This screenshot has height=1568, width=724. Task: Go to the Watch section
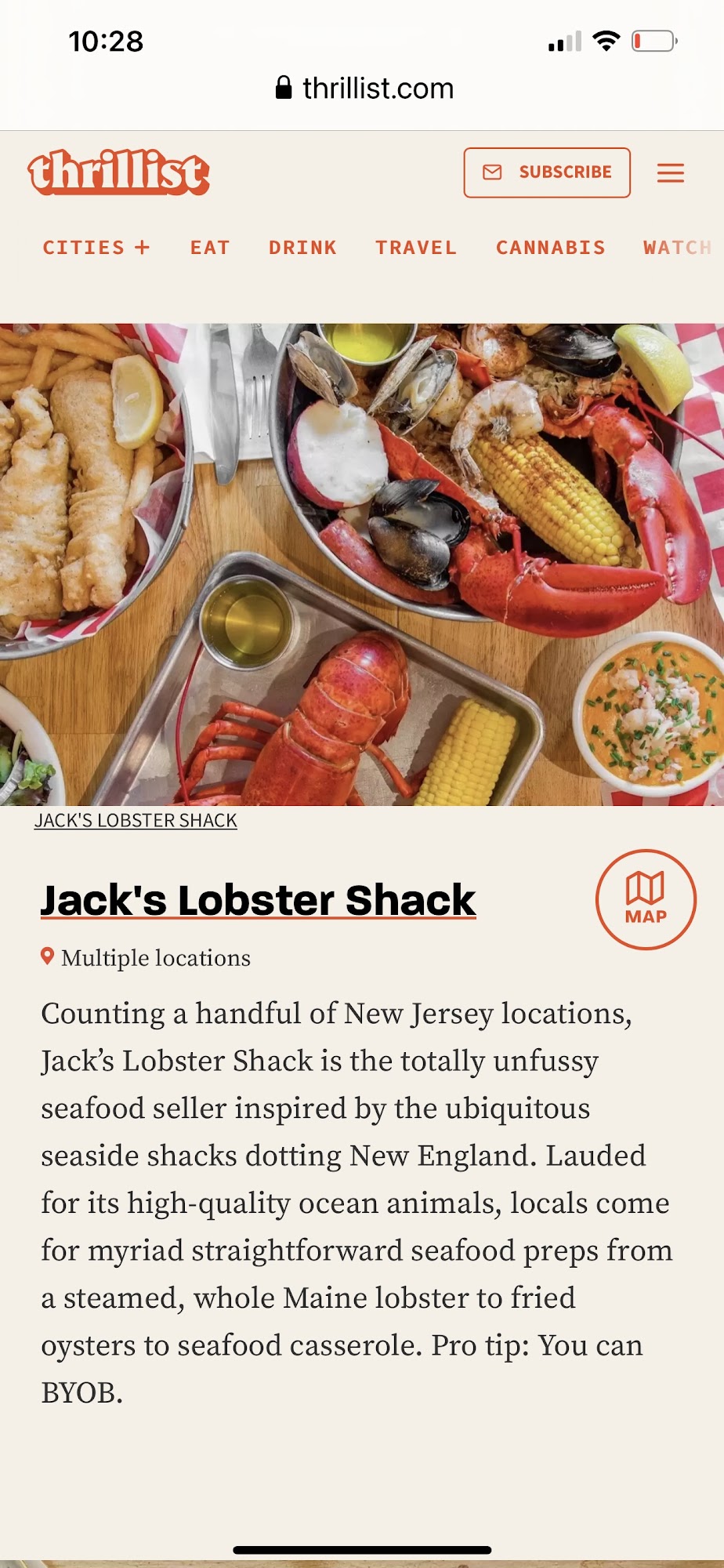(677, 248)
